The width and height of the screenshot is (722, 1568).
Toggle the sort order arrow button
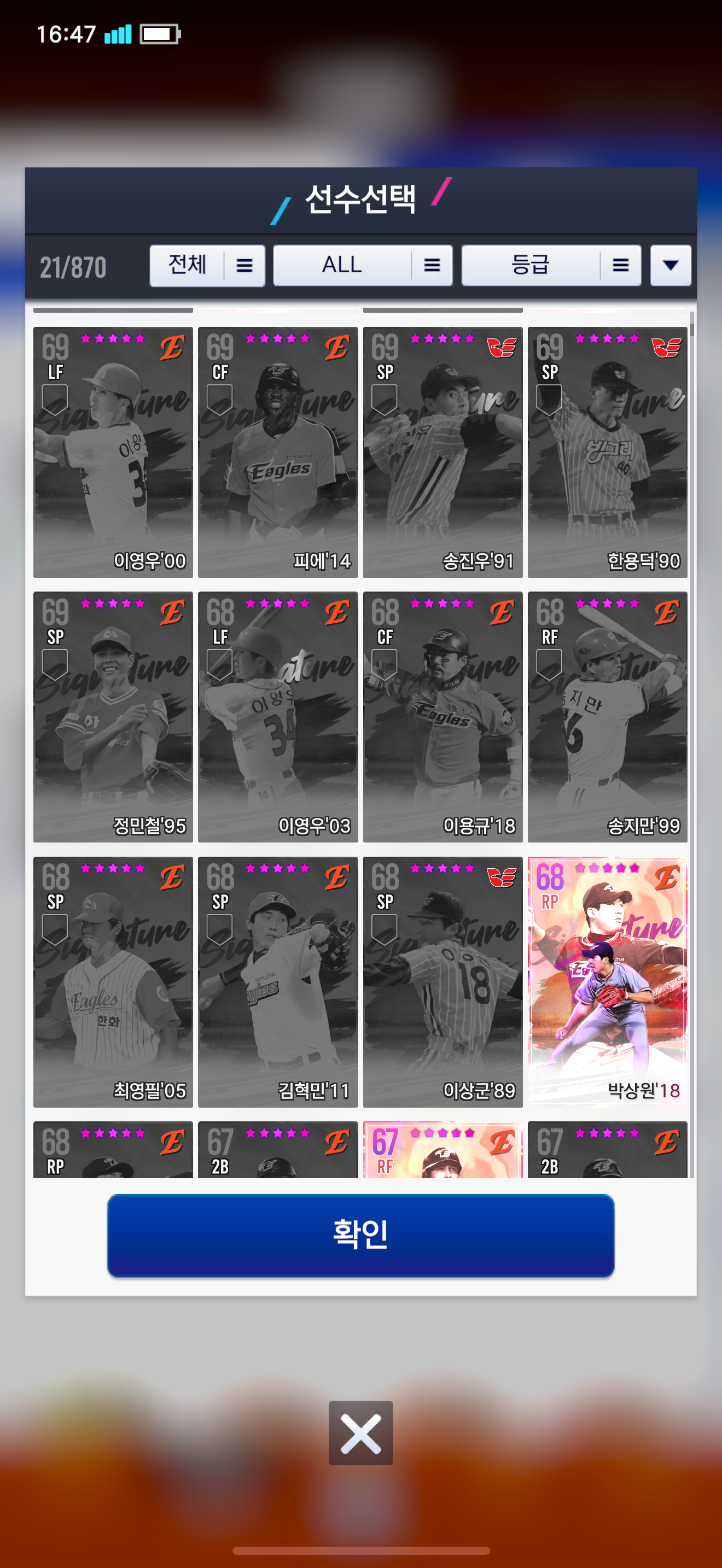tap(670, 265)
